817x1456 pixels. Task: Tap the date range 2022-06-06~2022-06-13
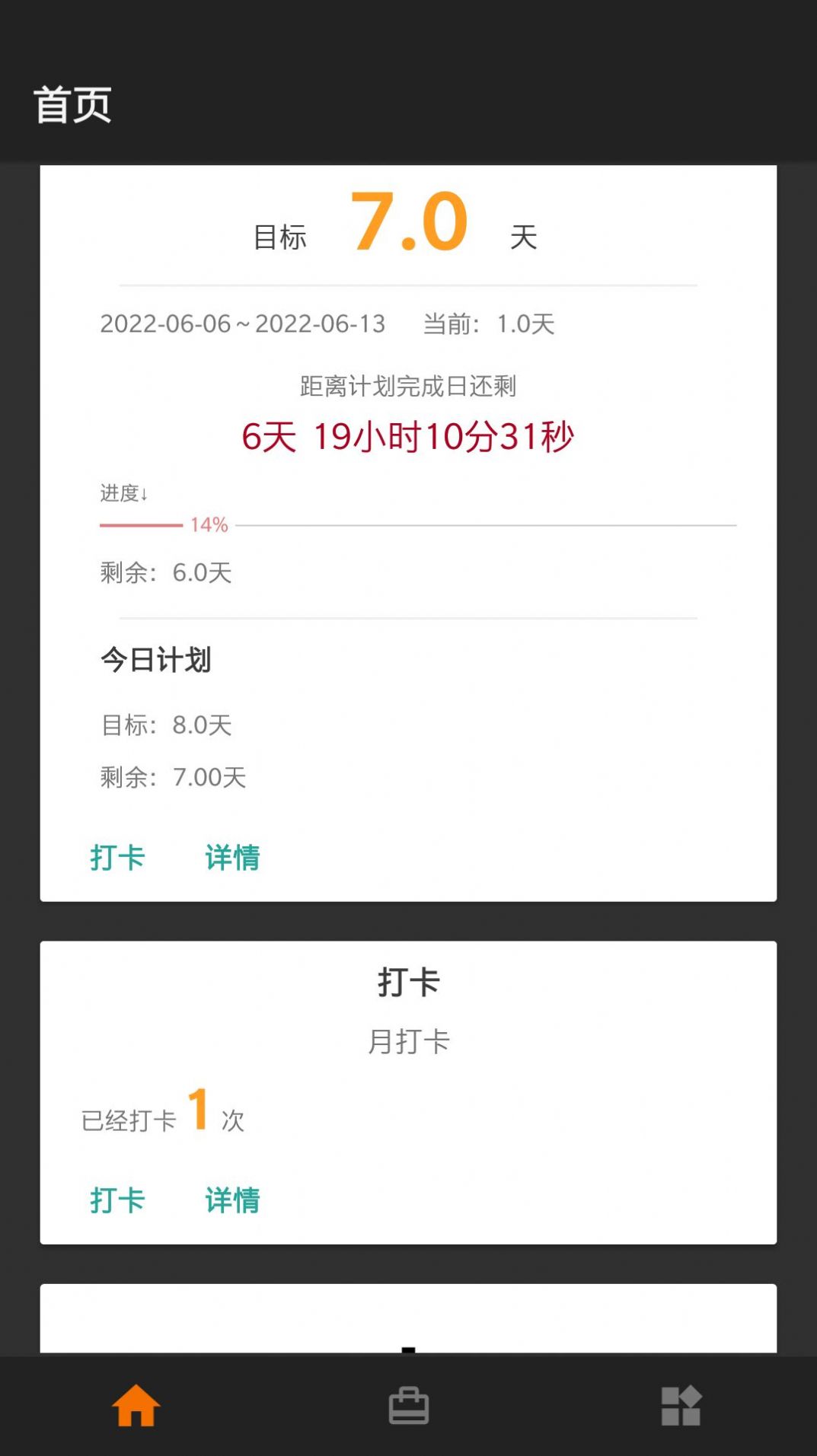coord(242,324)
